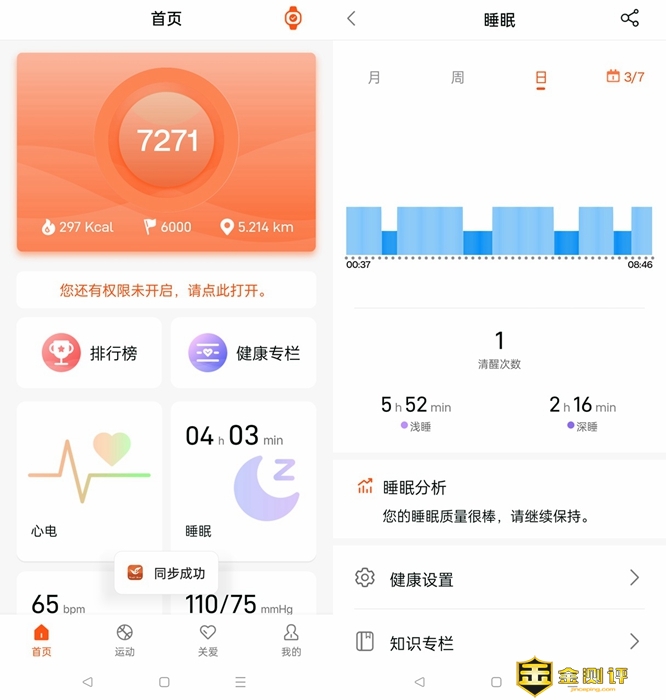Select the 日 sleep view

541,77
